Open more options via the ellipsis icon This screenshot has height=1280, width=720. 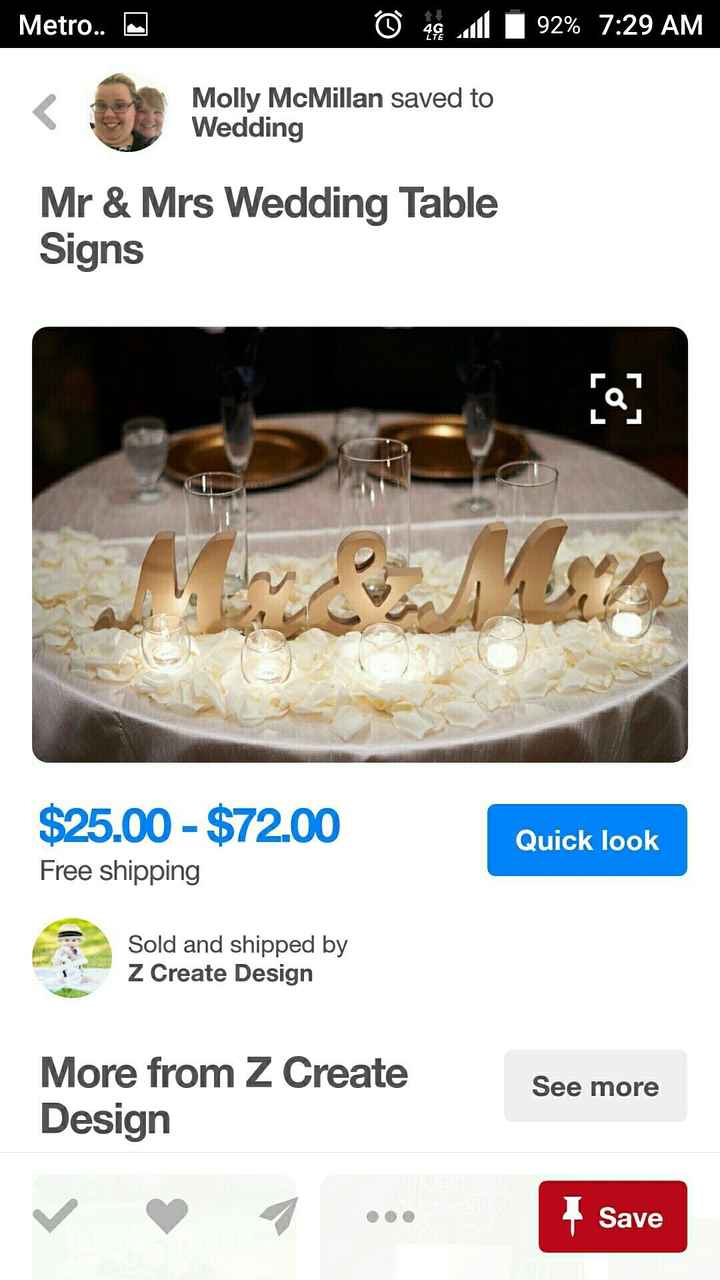[x=391, y=1216]
